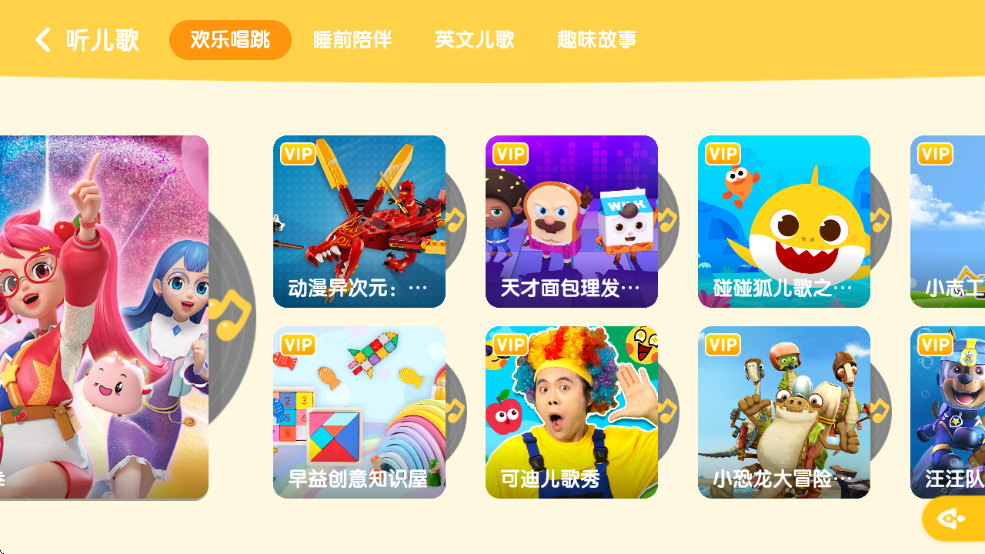This screenshot has width=985, height=554.
Task: Select the 欢乐唱跳 tab
Action: point(230,40)
